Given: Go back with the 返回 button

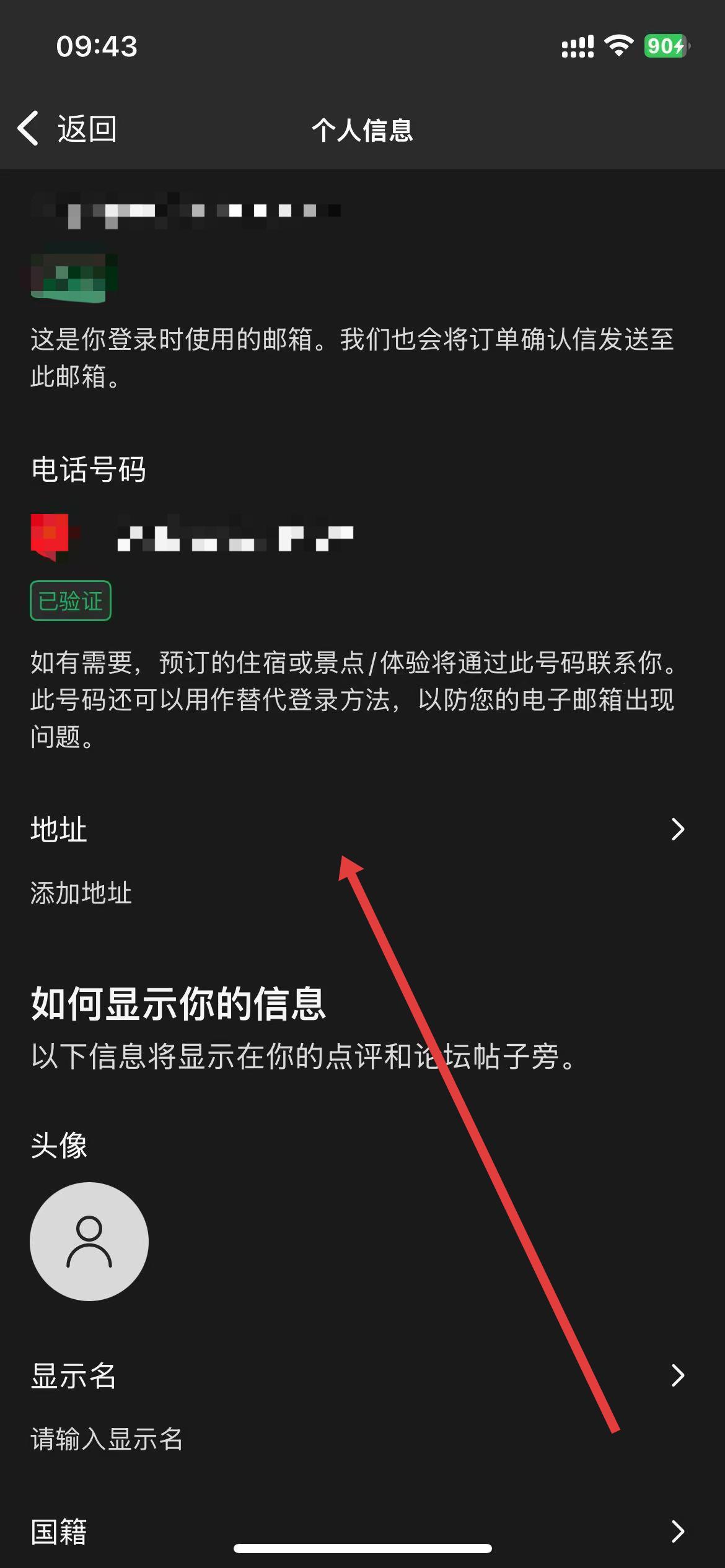Looking at the screenshot, I should click(68, 129).
